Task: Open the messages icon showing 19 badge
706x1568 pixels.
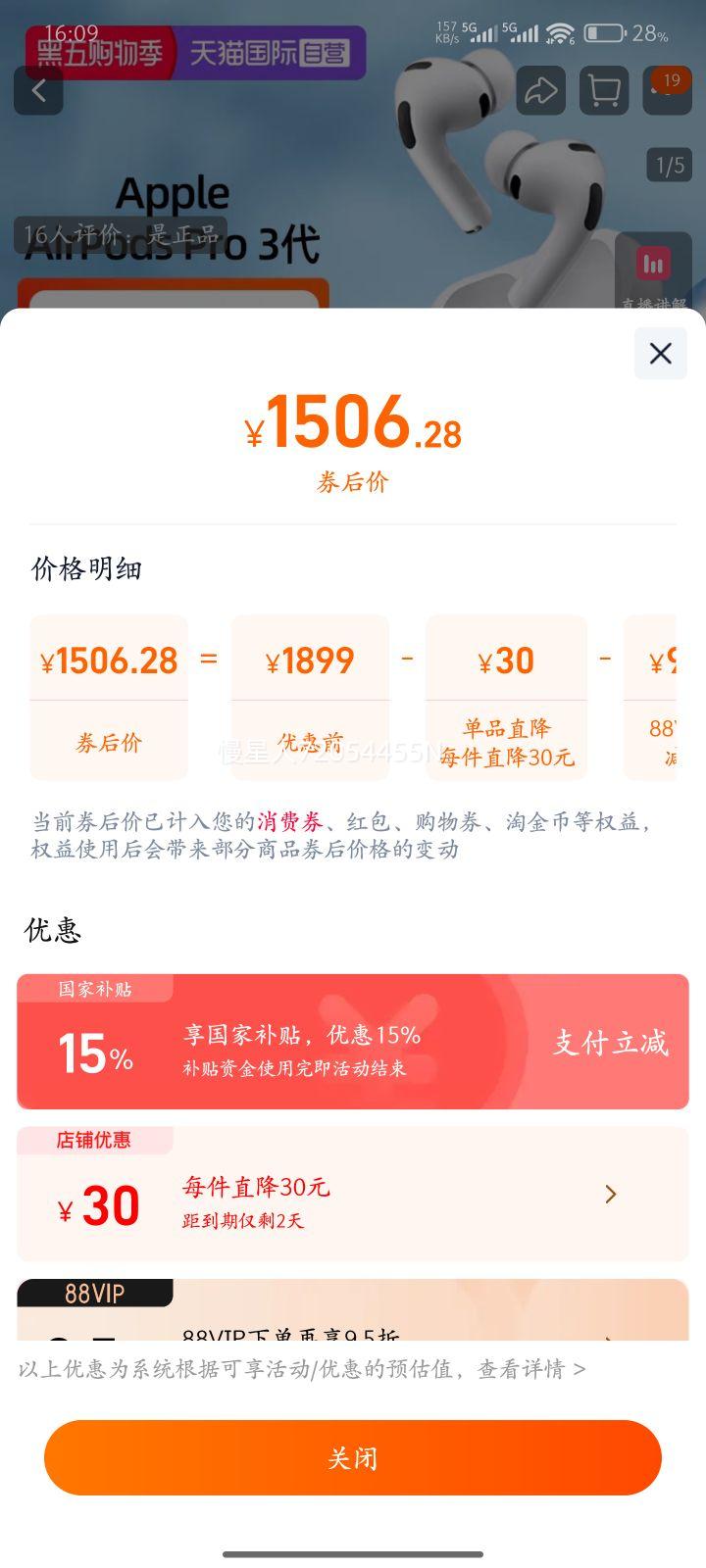Action: (667, 90)
